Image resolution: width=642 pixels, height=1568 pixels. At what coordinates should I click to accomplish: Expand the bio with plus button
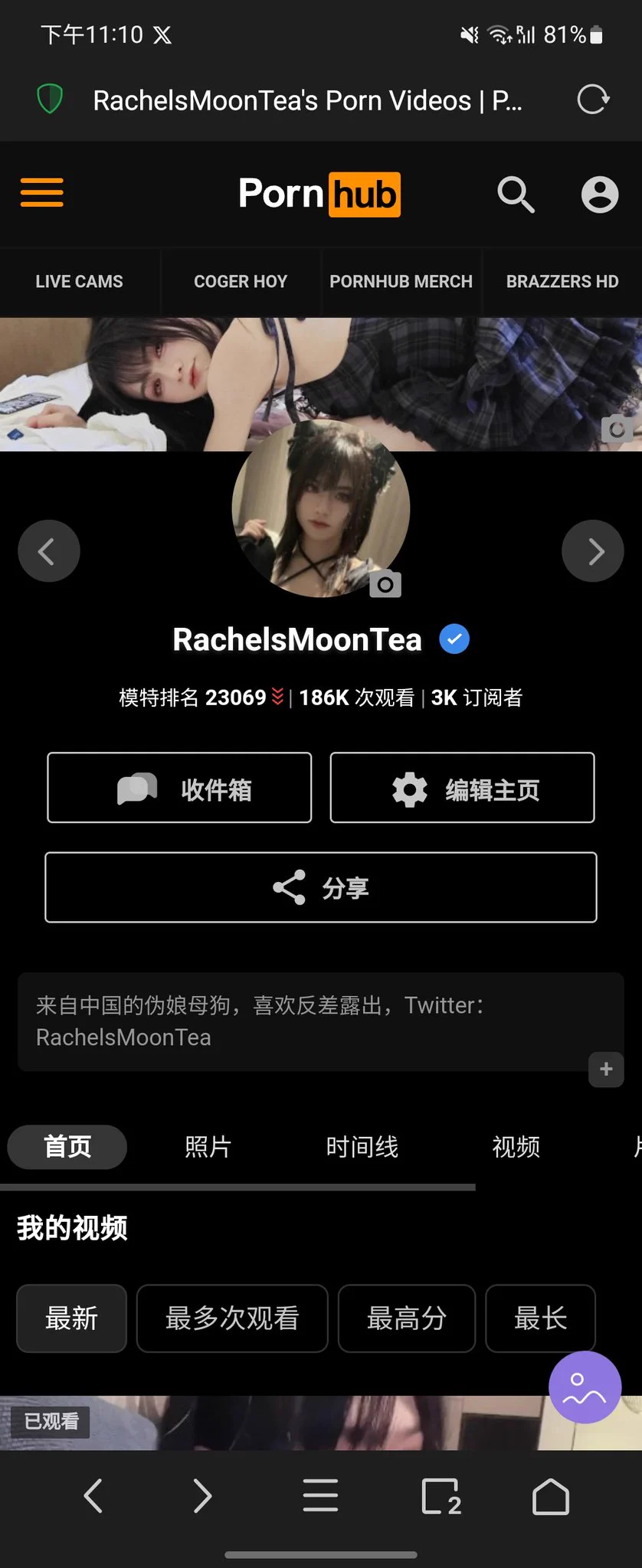tap(606, 1069)
